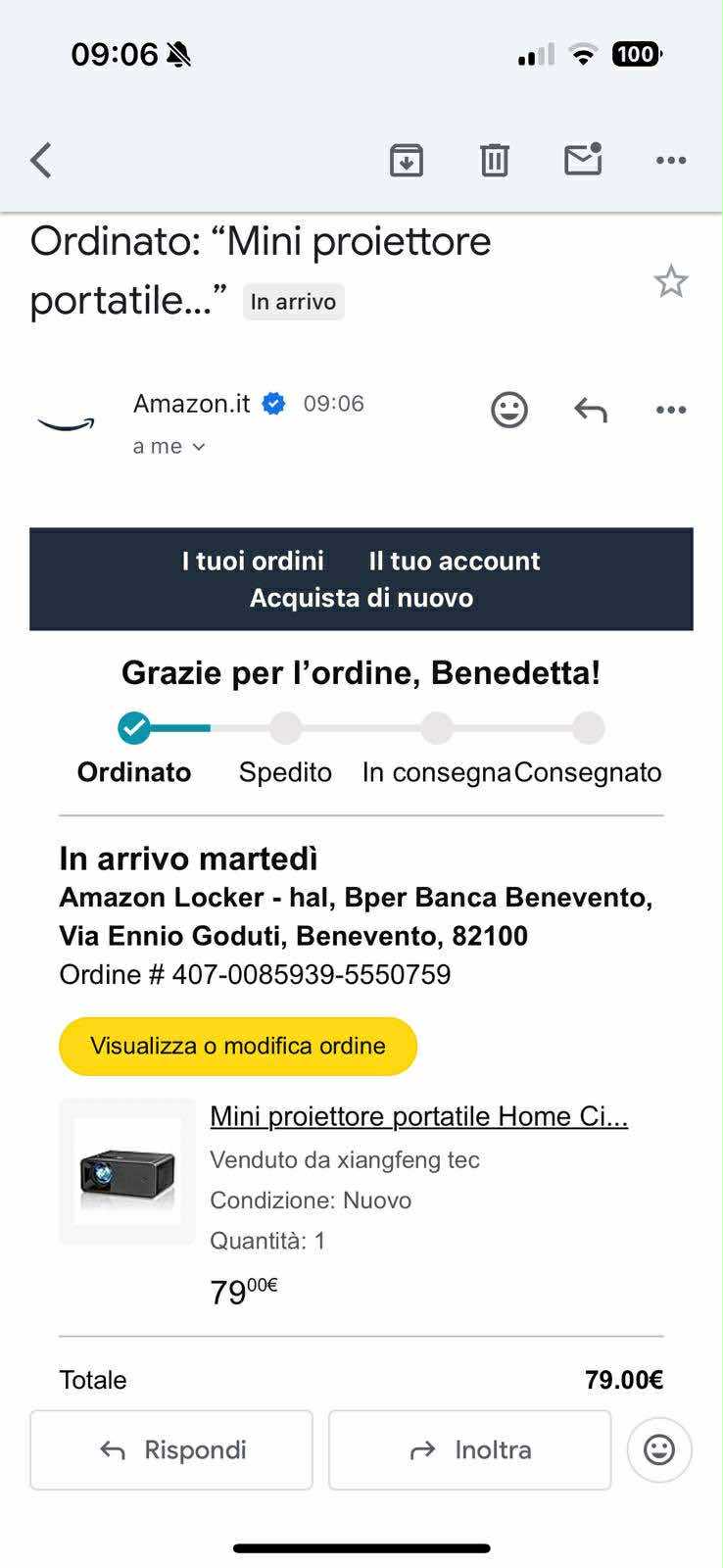
Task: Open message options next to the reply arrow
Action: pyautogui.click(x=671, y=410)
